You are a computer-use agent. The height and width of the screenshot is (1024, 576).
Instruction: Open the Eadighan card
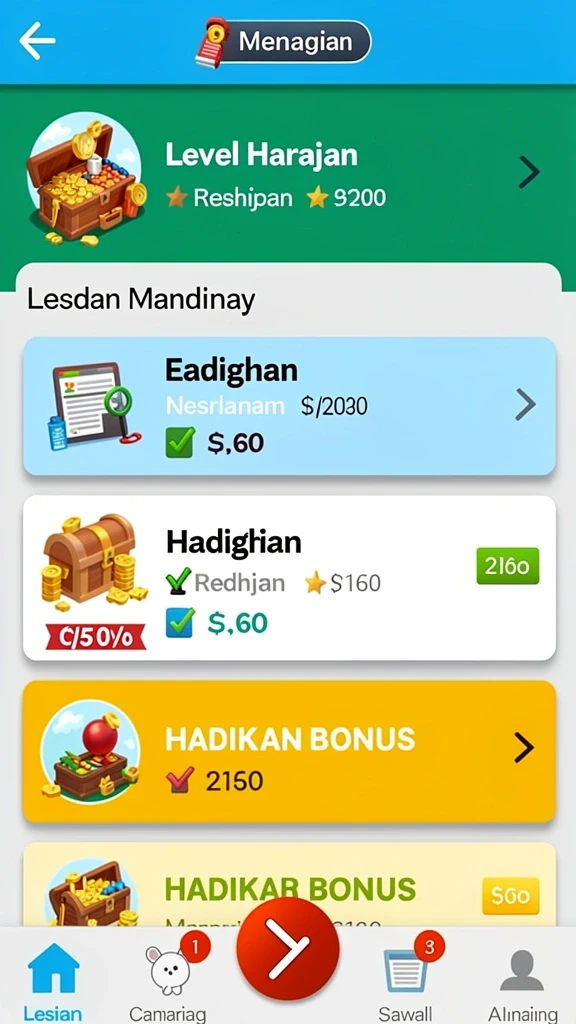[x=289, y=406]
